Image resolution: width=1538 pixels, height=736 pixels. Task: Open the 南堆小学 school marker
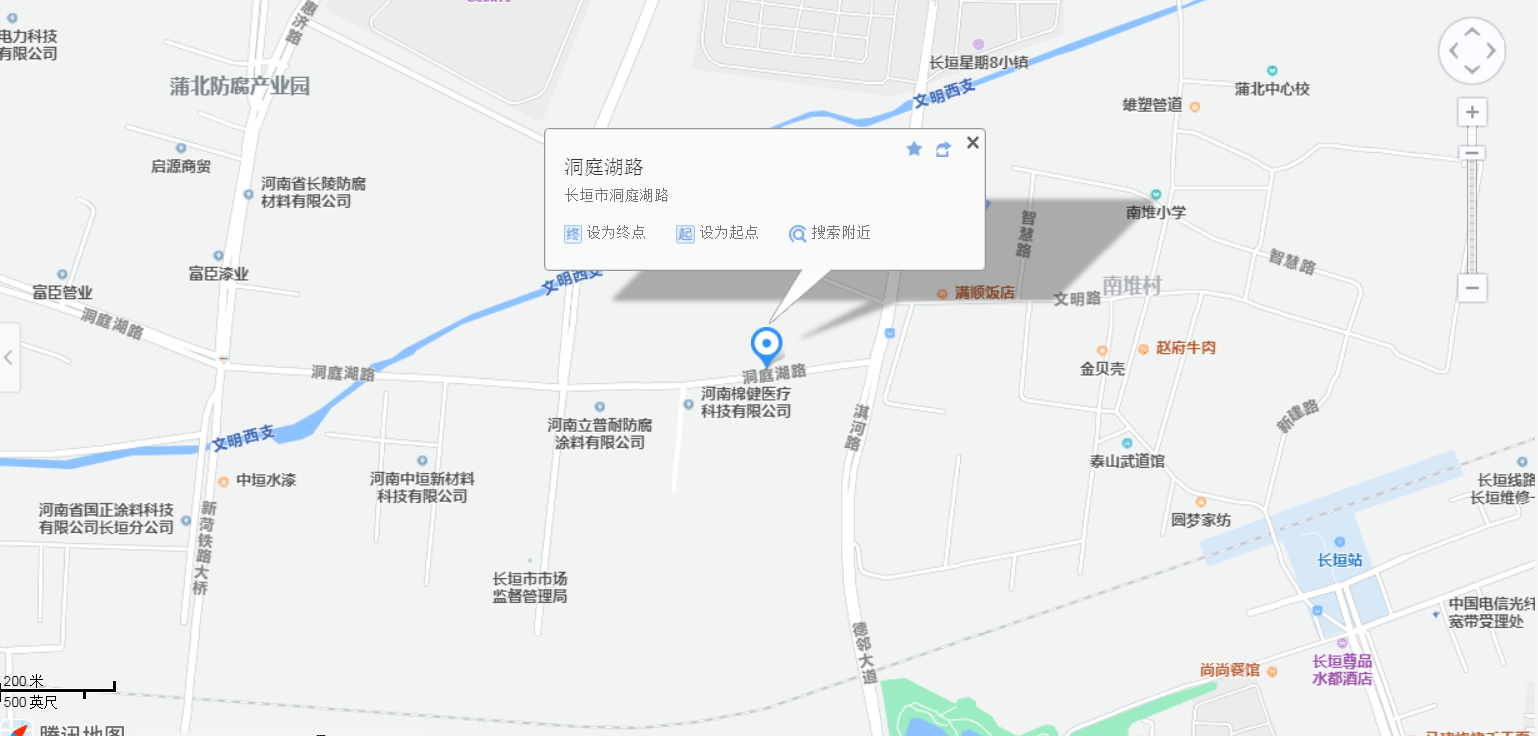tap(1156, 194)
